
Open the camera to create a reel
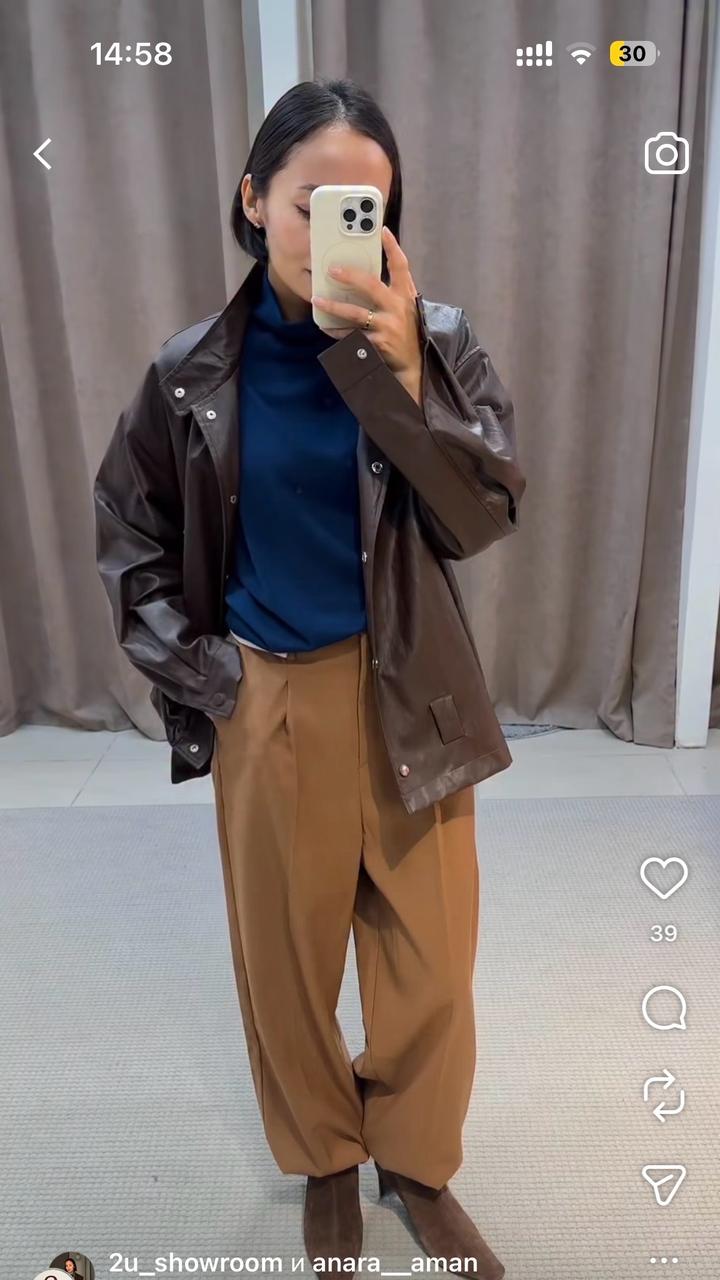pos(666,154)
